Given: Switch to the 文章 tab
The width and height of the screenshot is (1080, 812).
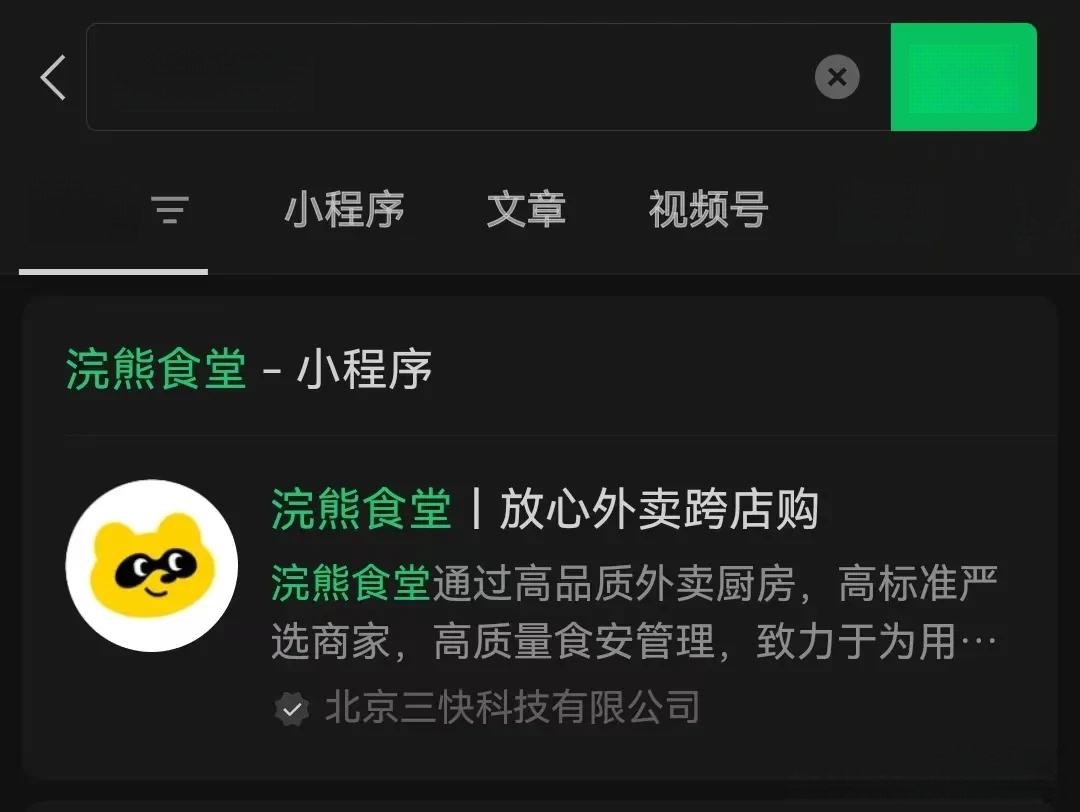Looking at the screenshot, I should pos(526,210).
